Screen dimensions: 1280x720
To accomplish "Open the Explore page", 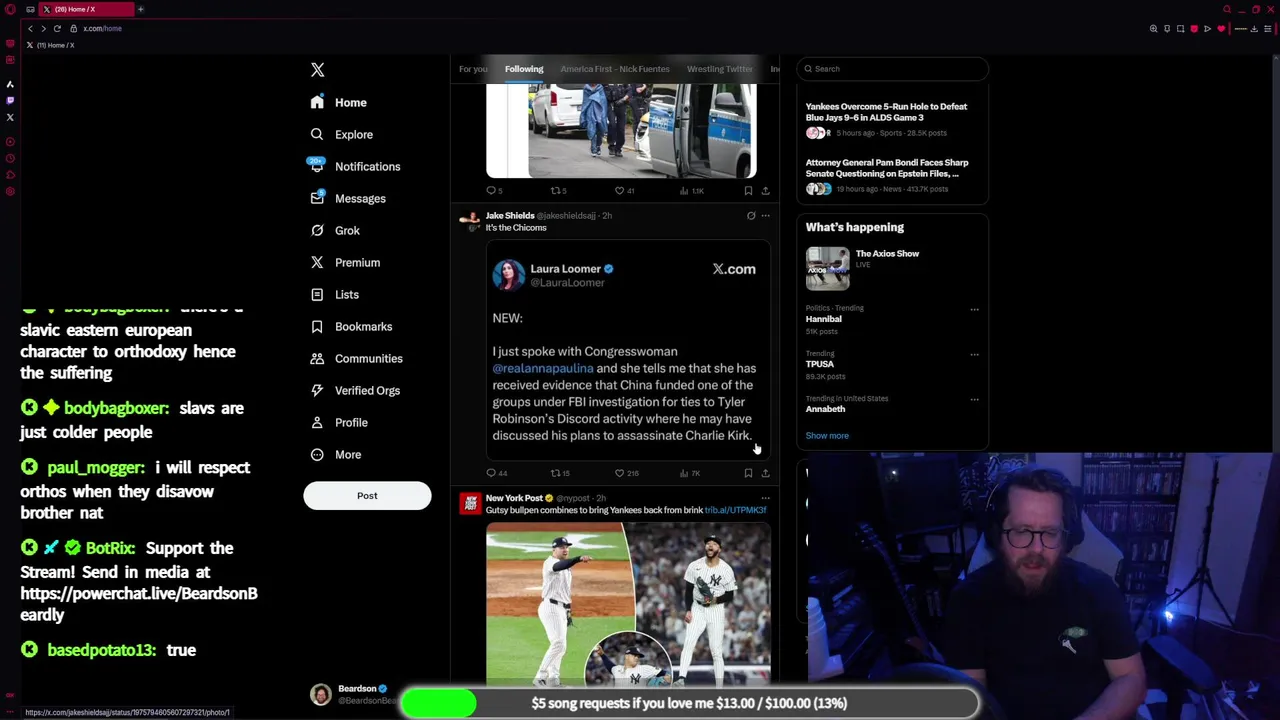I will 353,134.
